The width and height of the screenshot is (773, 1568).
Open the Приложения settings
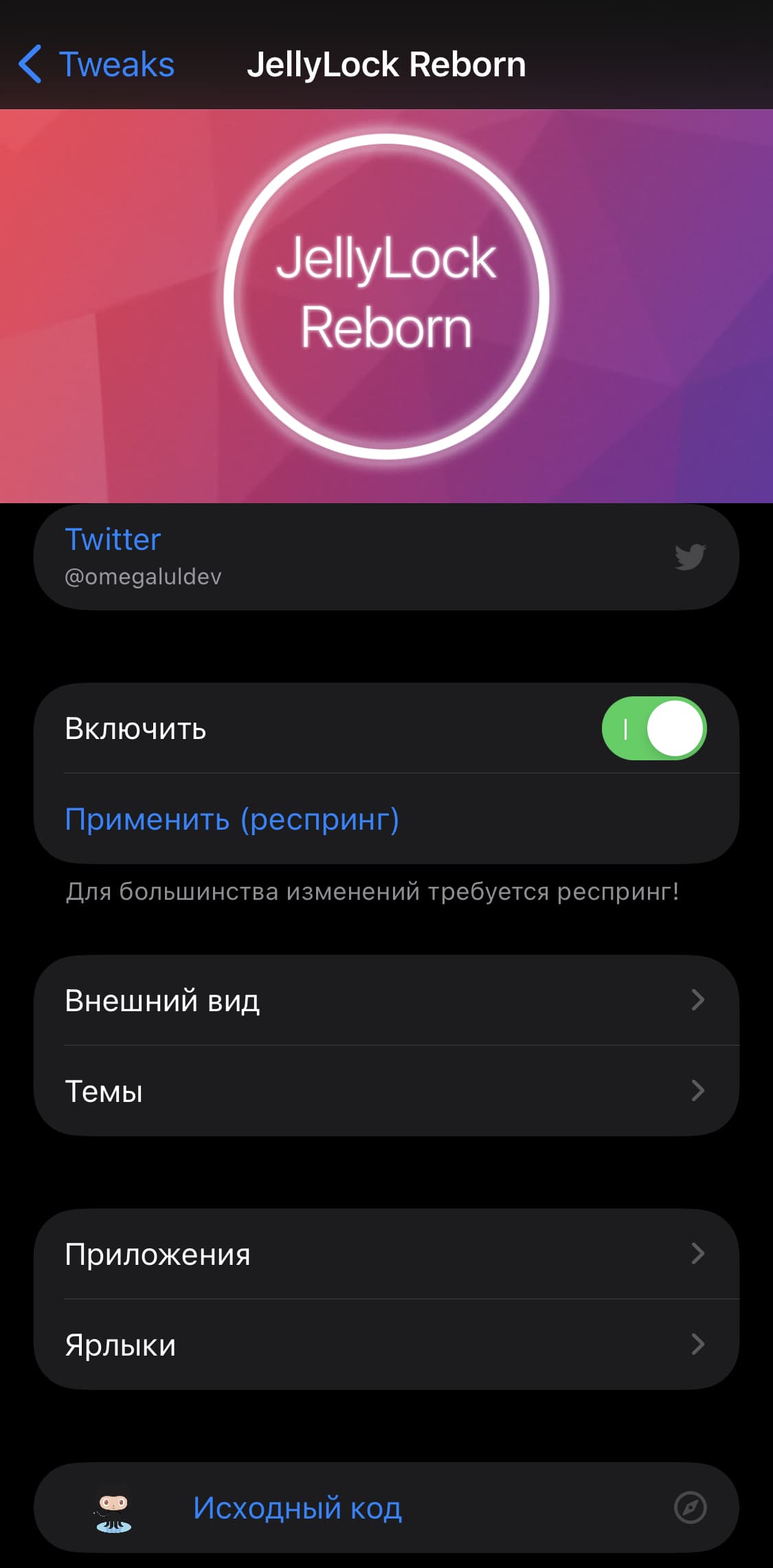pos(385,1254)
